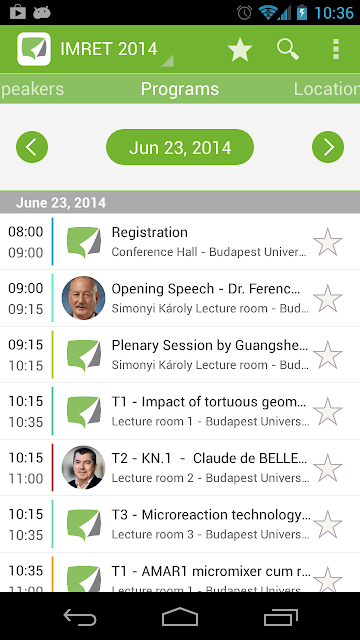Open favorites star in the app bar

[x=240, y=49]
